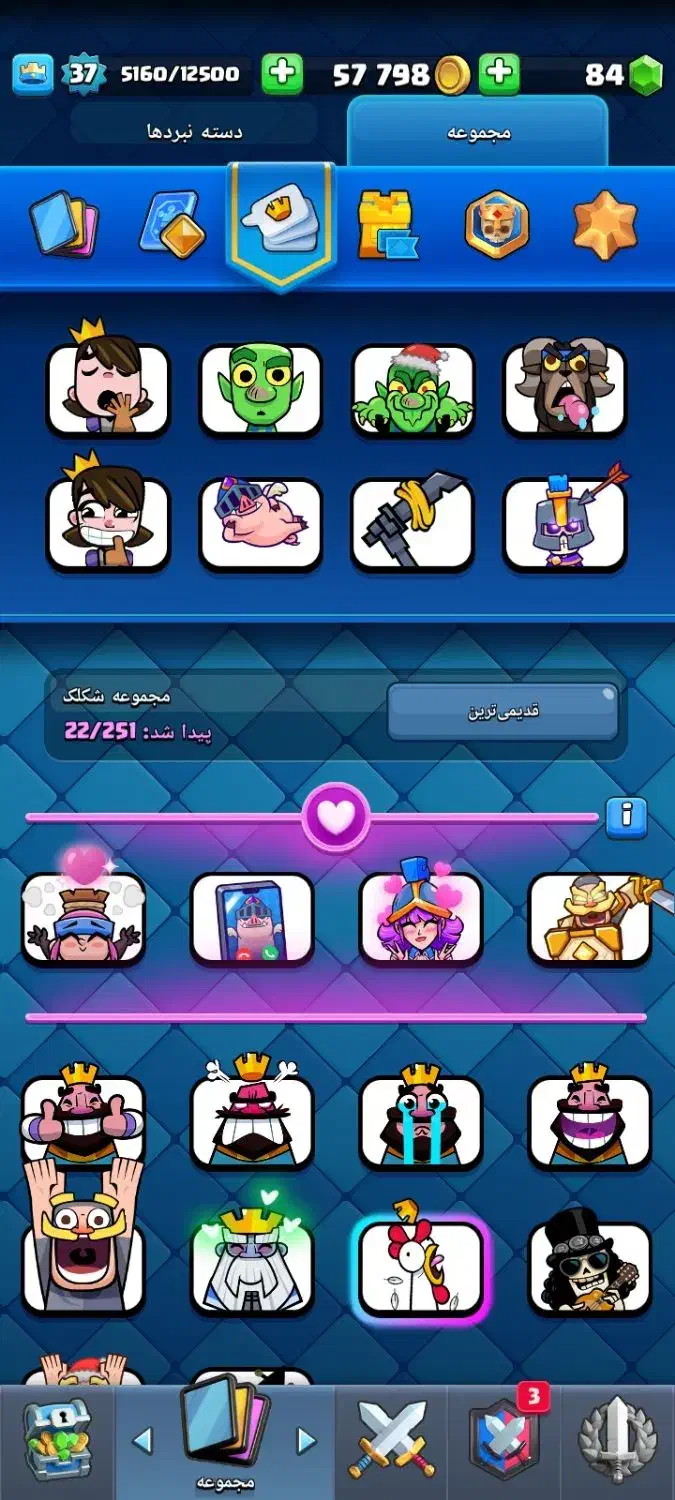Select the Santa hat goblin emote

(413, 388)
